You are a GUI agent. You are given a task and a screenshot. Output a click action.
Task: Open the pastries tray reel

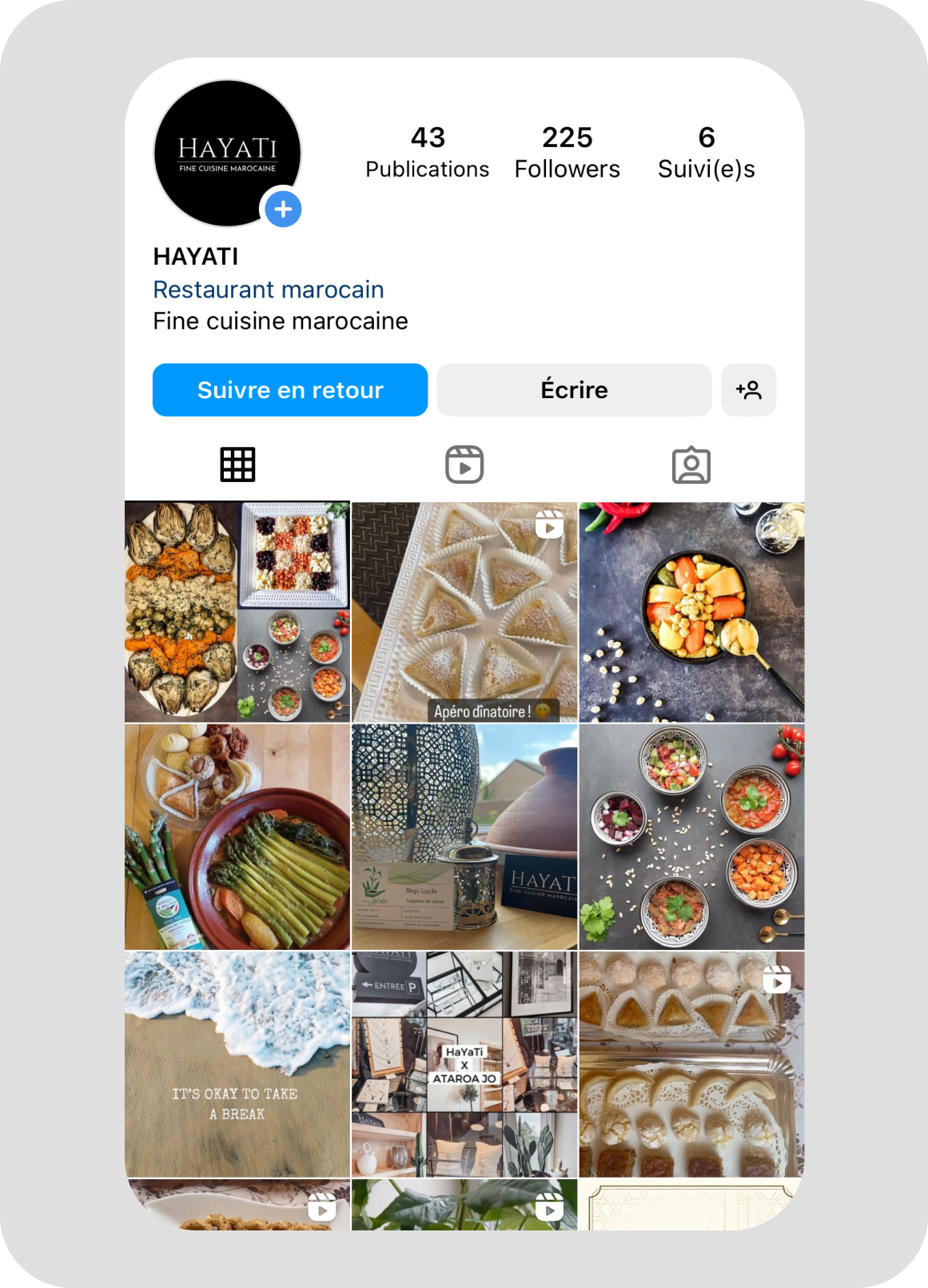(691, 1064)
